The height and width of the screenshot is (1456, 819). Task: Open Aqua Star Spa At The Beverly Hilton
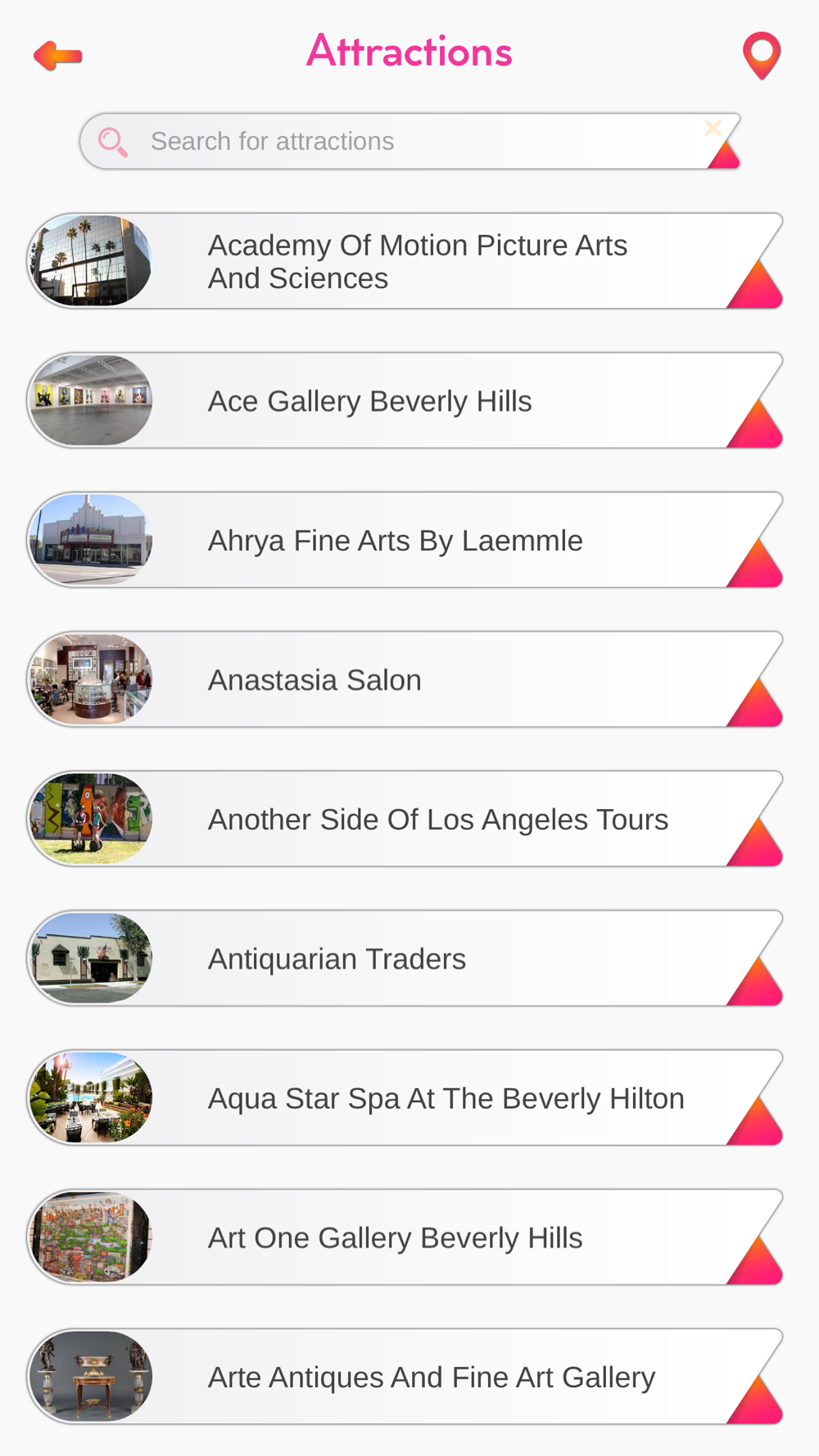click(x=405, y=1097)
